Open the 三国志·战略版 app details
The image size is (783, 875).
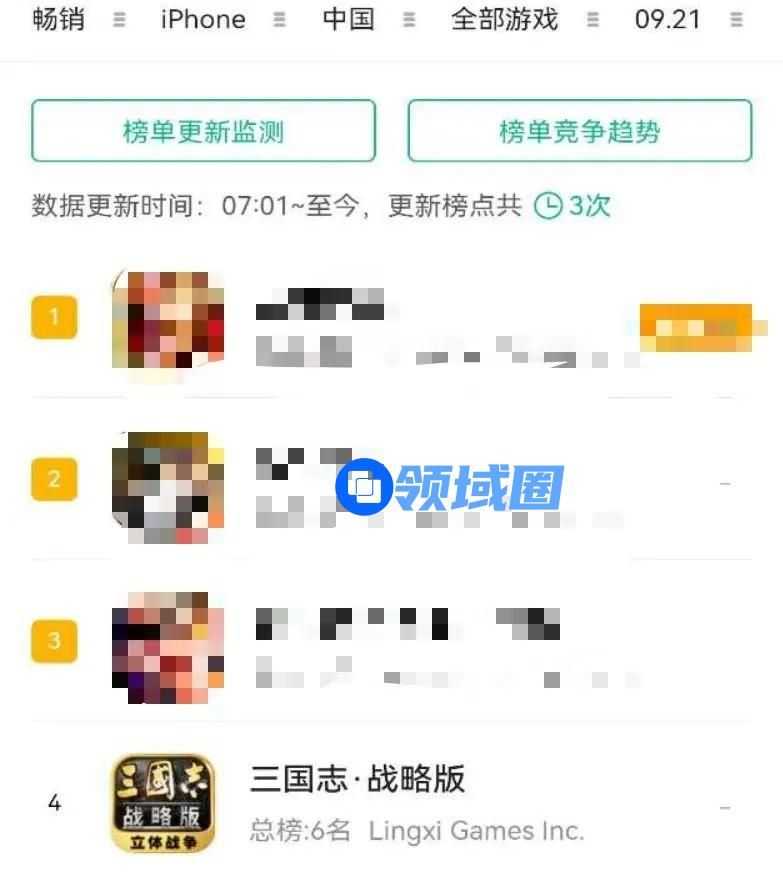(357, 780)
